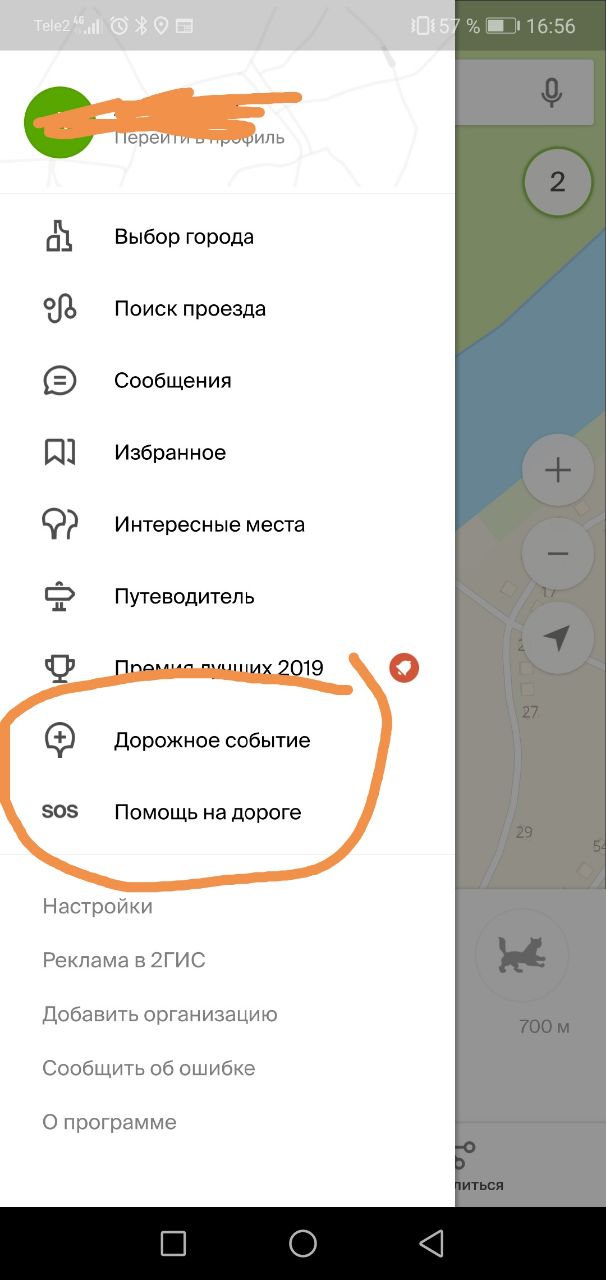
Task: Open Помощь на дороге SOS
Action: (x=208, y=813)
